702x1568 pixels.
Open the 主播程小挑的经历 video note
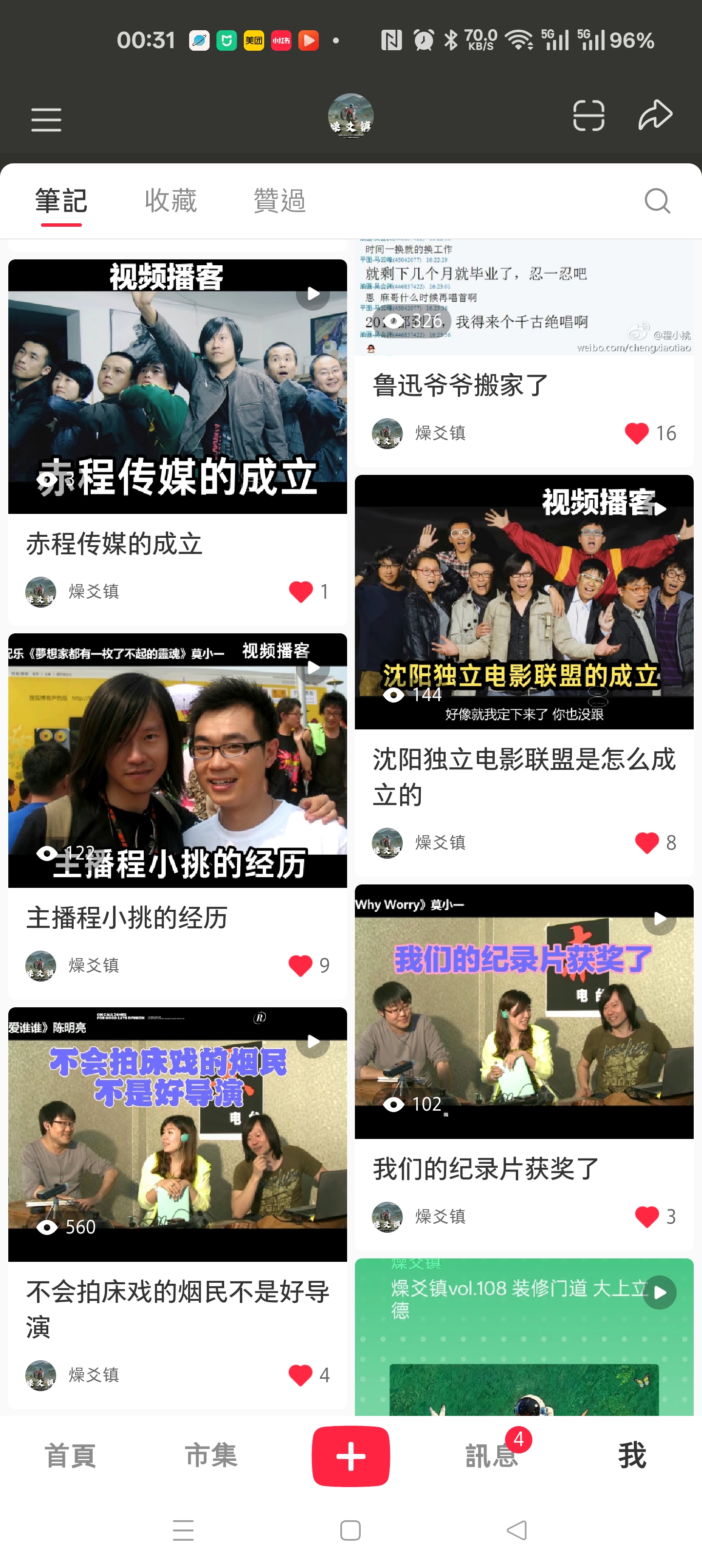(177, 761)
